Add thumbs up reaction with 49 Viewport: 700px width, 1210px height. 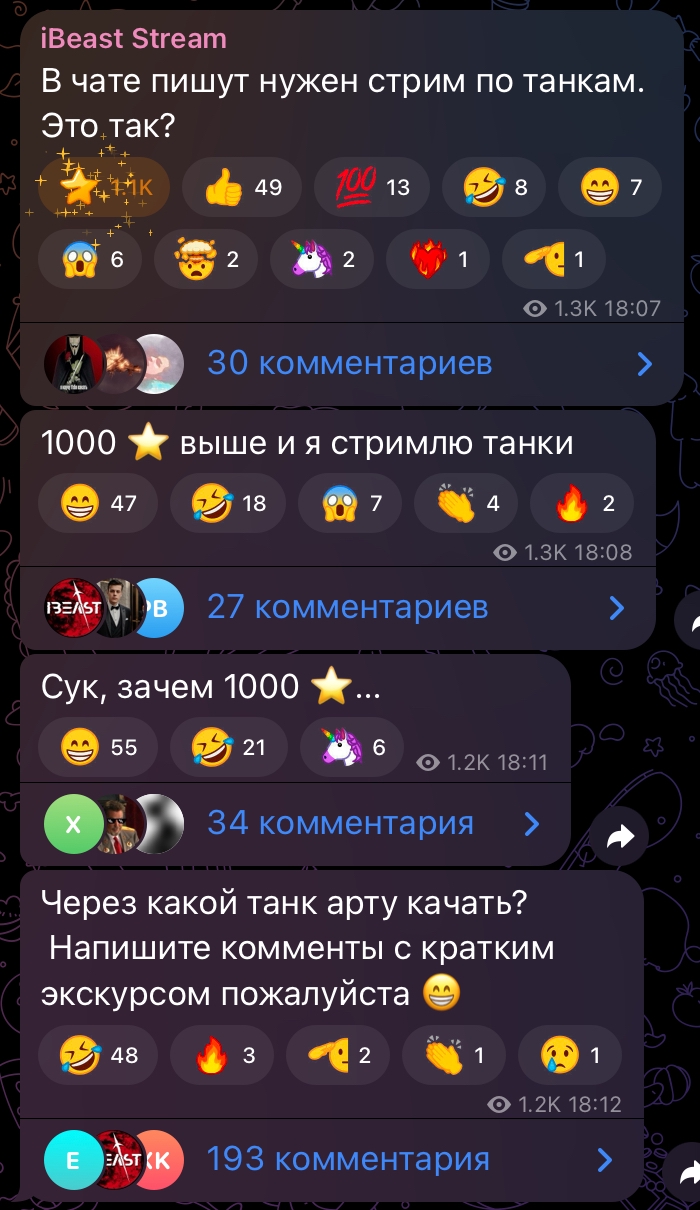pos(243,187)
